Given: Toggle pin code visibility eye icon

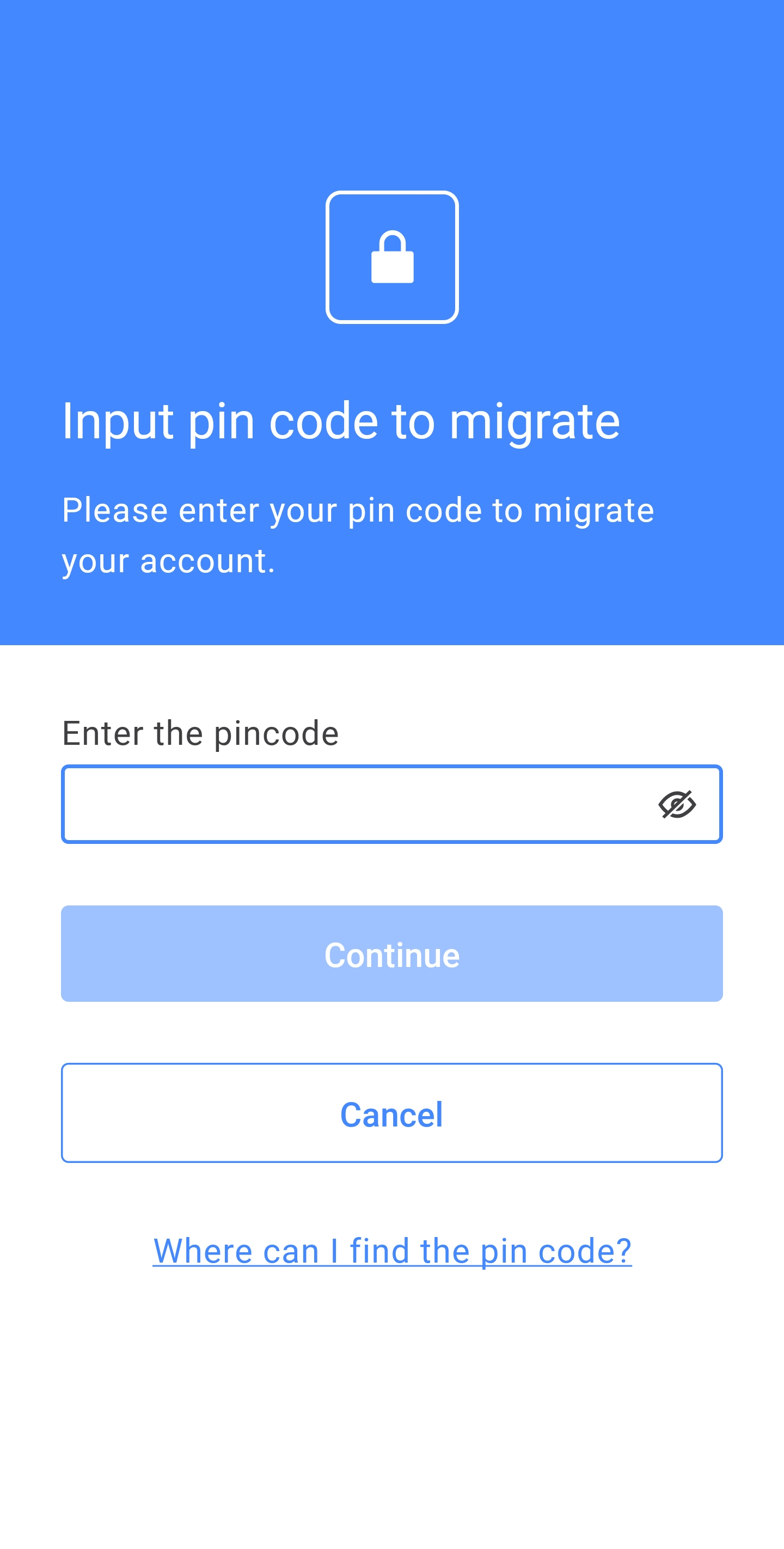Looking at the screenshot, I should click(x=677, y=804).
